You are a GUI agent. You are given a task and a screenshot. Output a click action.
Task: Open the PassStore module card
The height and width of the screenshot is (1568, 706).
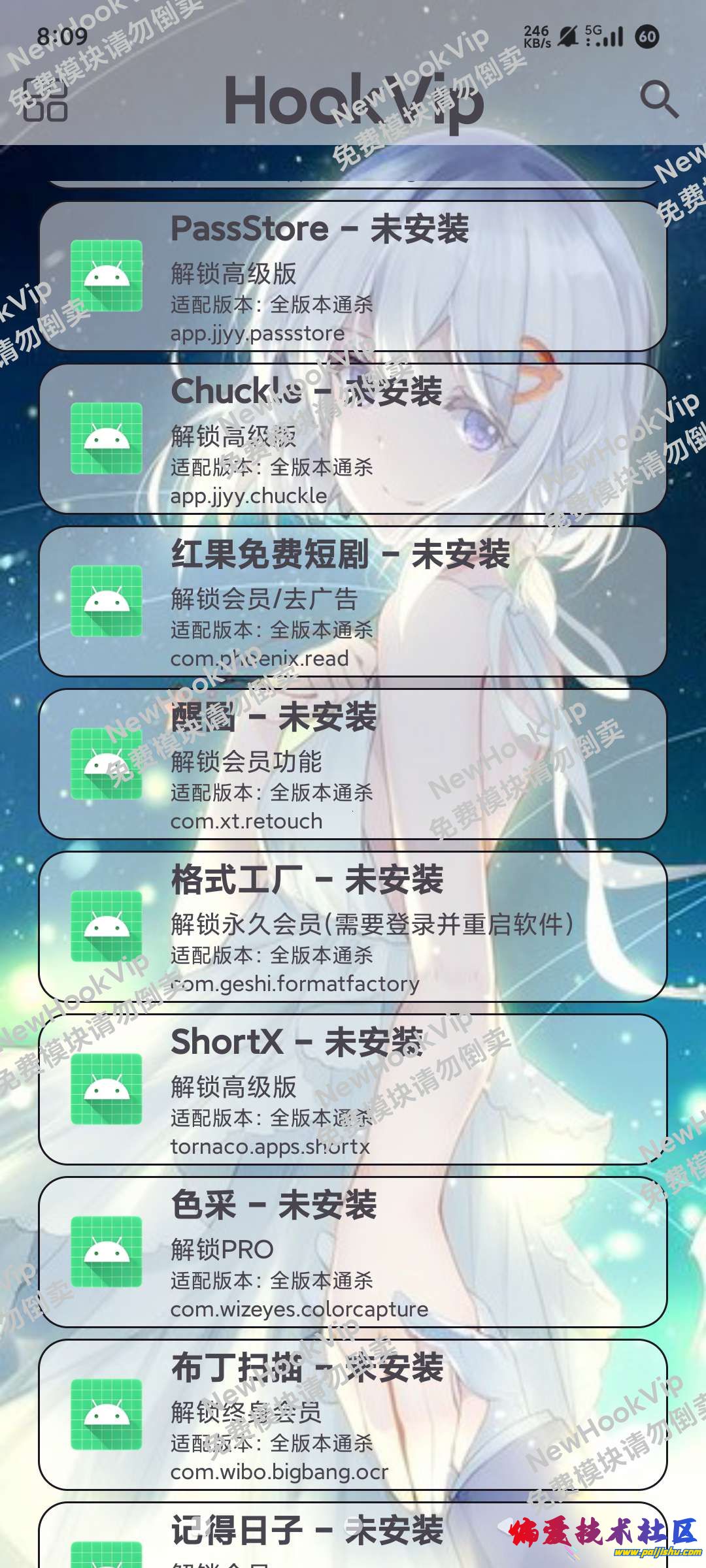pos(353,276)
